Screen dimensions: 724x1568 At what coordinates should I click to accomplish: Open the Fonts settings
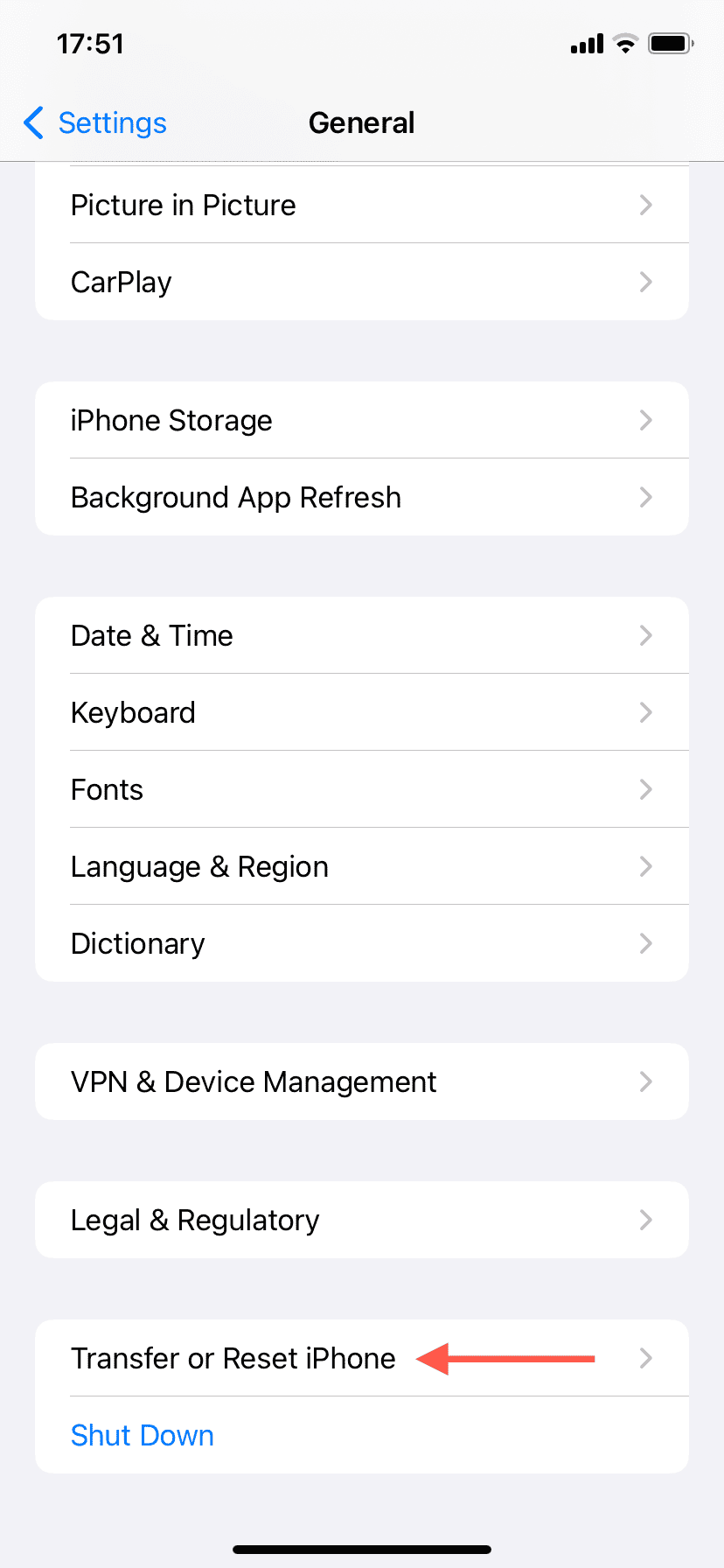(361, 790)
